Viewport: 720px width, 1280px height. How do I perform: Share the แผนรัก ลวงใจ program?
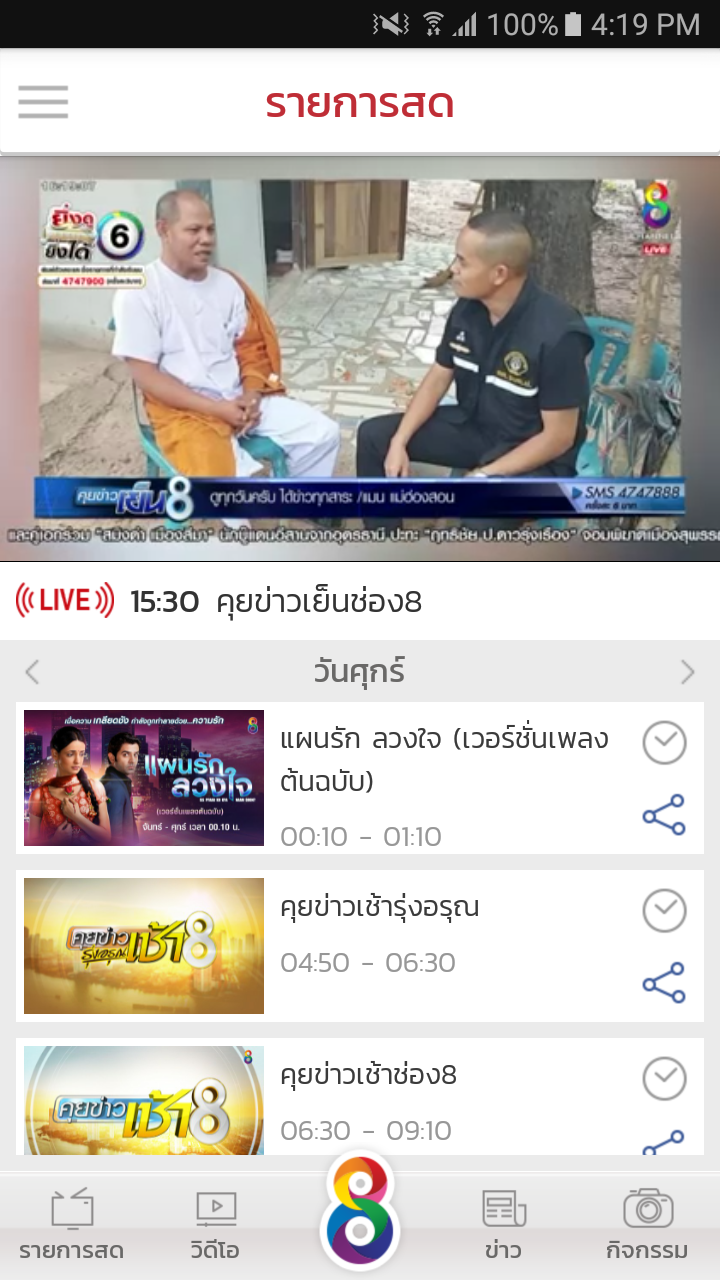pyautogui.click(x=664, y=815)
